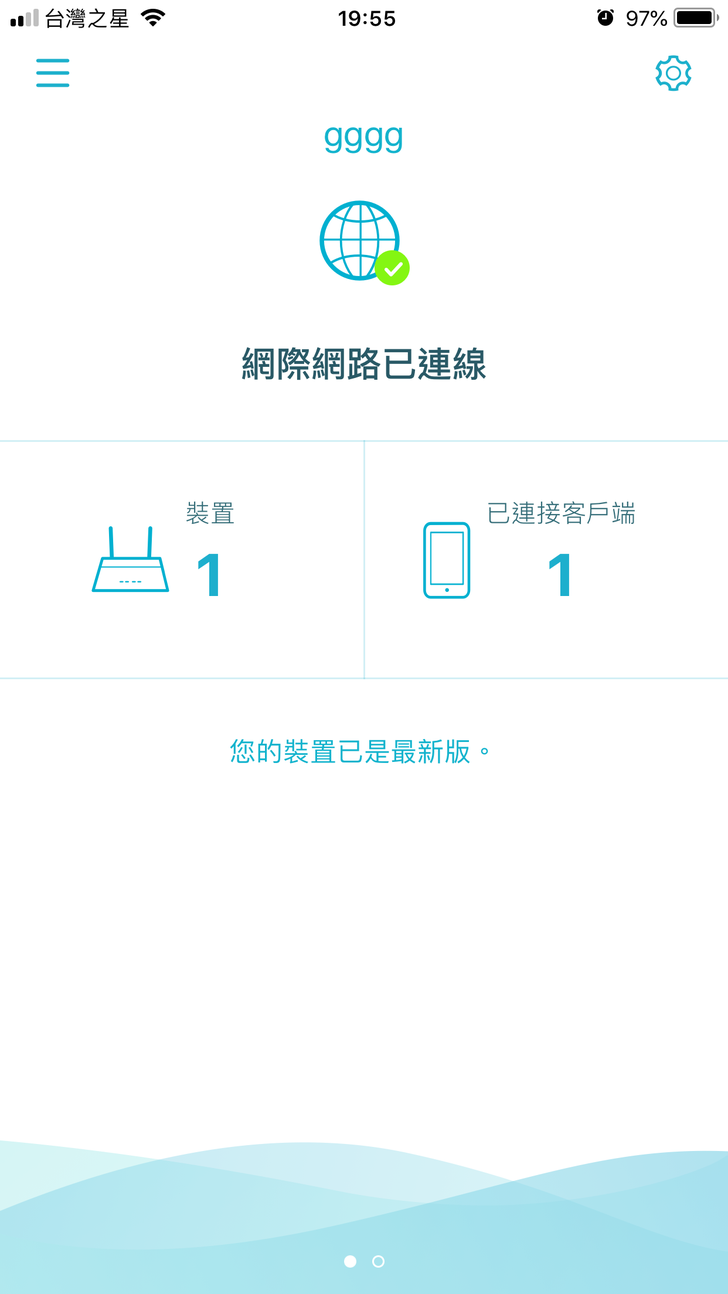The image size is (728, 1294).
Task: Tap the globe internet status icon
Action: click(361, 241)
